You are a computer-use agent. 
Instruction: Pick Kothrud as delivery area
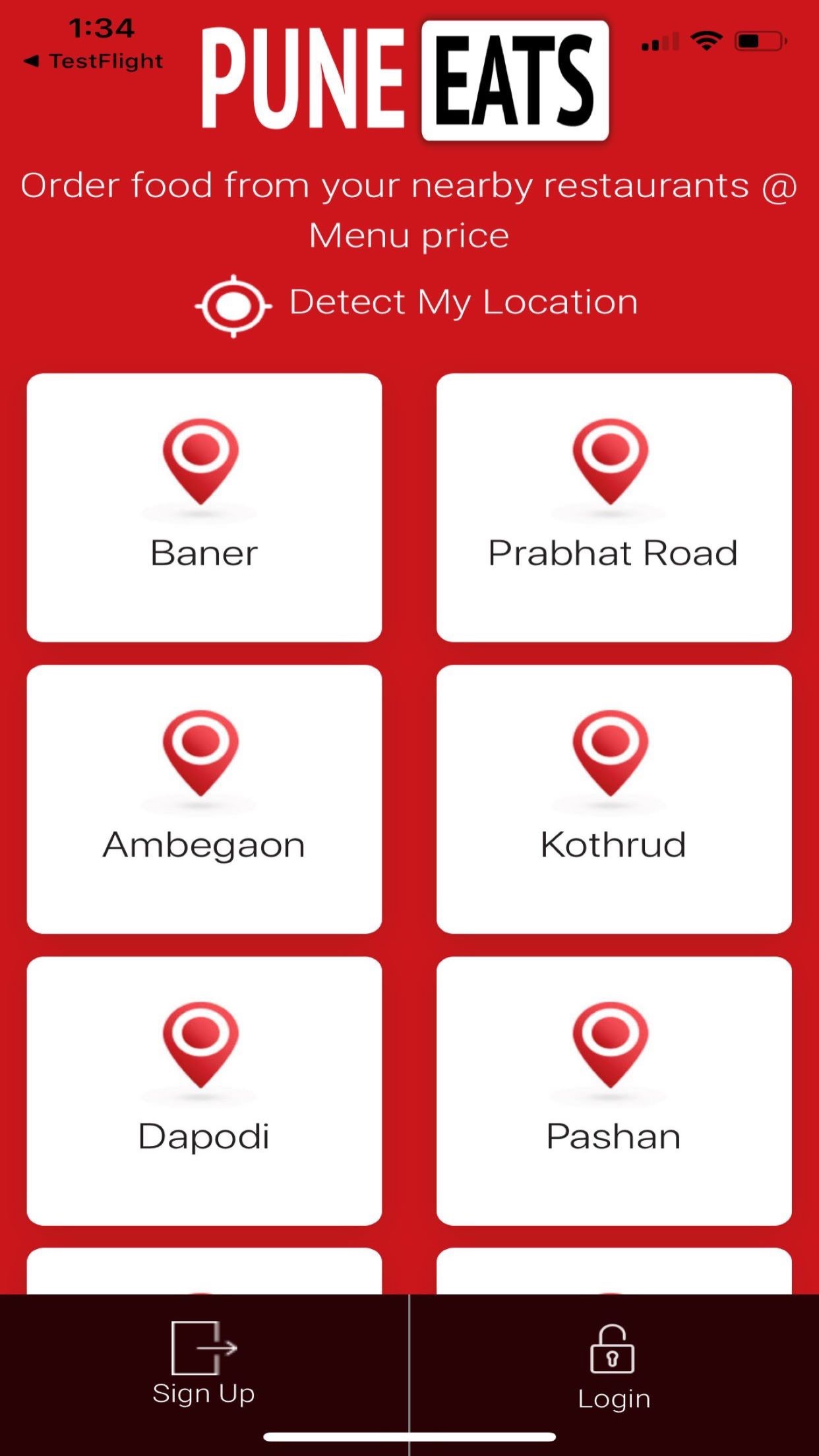(613, 799)
